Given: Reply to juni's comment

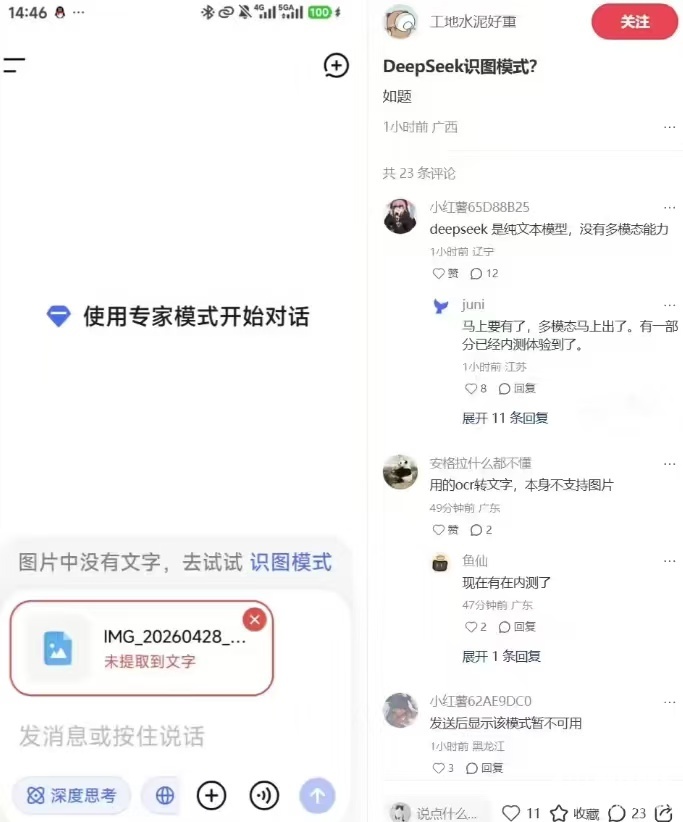Looking at the screenshot, I should (x=517, y=388).
